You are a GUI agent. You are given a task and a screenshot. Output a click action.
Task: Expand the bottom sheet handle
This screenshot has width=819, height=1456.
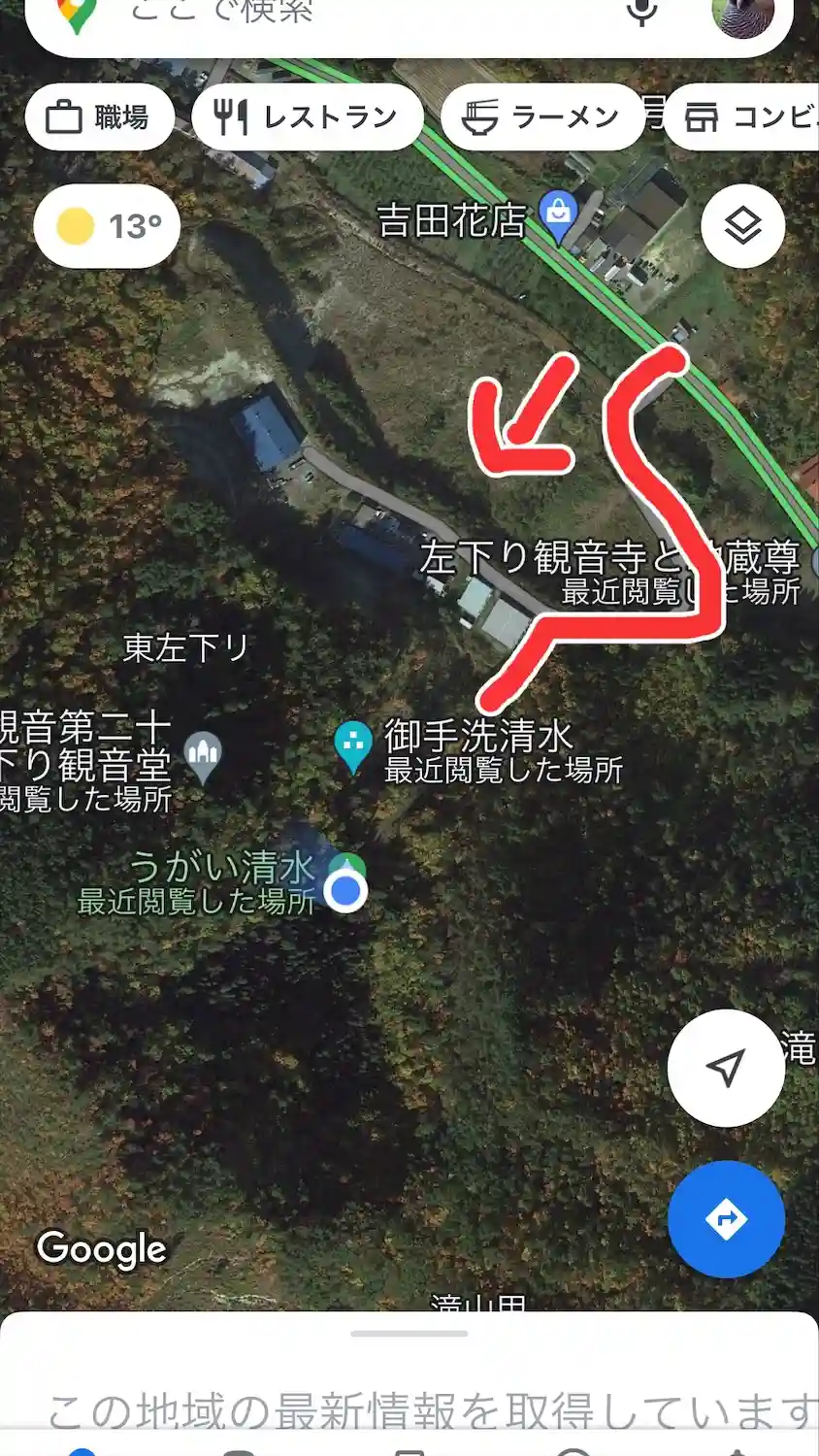pos(409,1334)
